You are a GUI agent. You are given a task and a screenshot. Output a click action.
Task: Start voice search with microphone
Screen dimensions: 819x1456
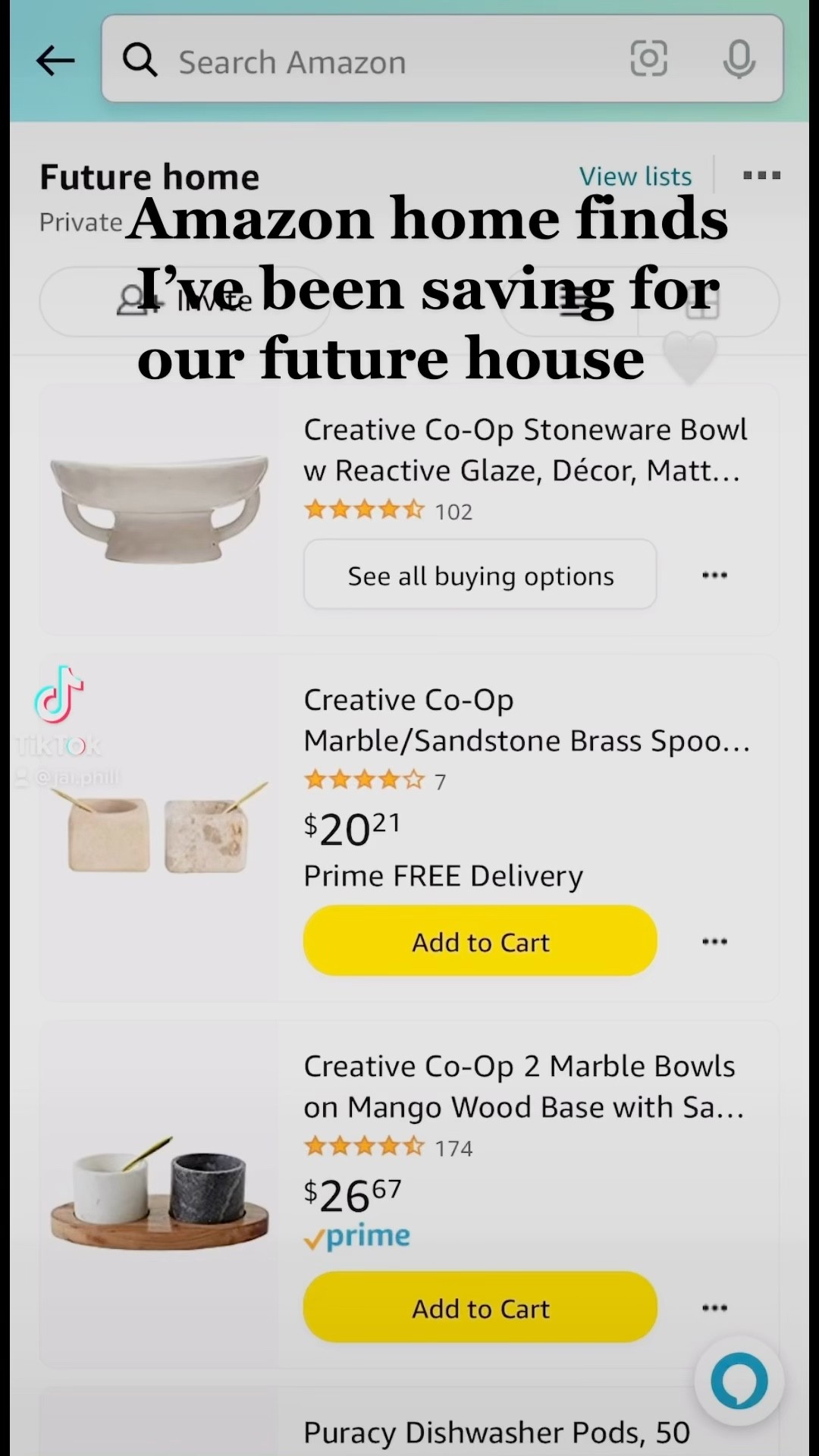pyautogui.click(x=739, y=60)
